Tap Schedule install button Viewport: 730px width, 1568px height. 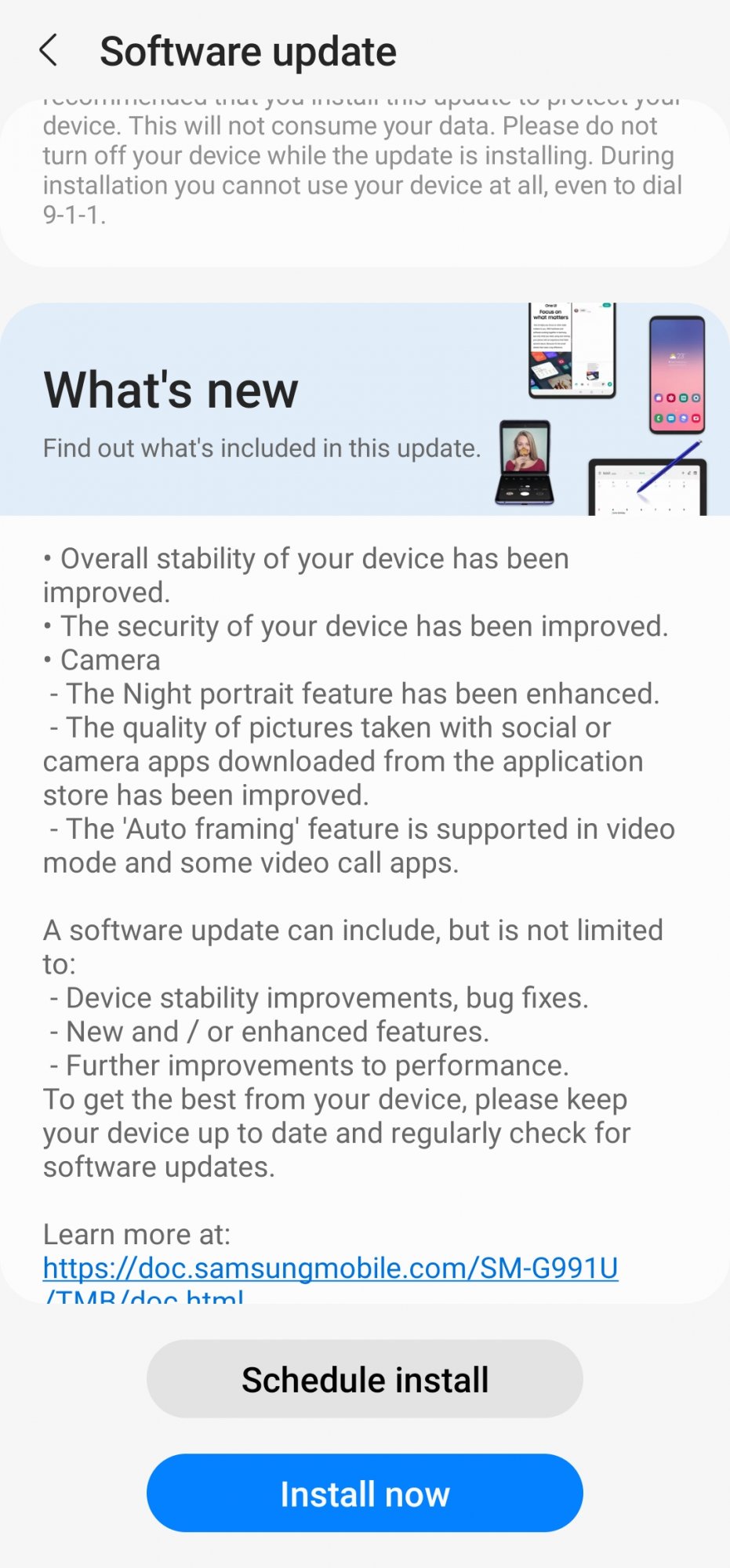tap(365, 1379)
